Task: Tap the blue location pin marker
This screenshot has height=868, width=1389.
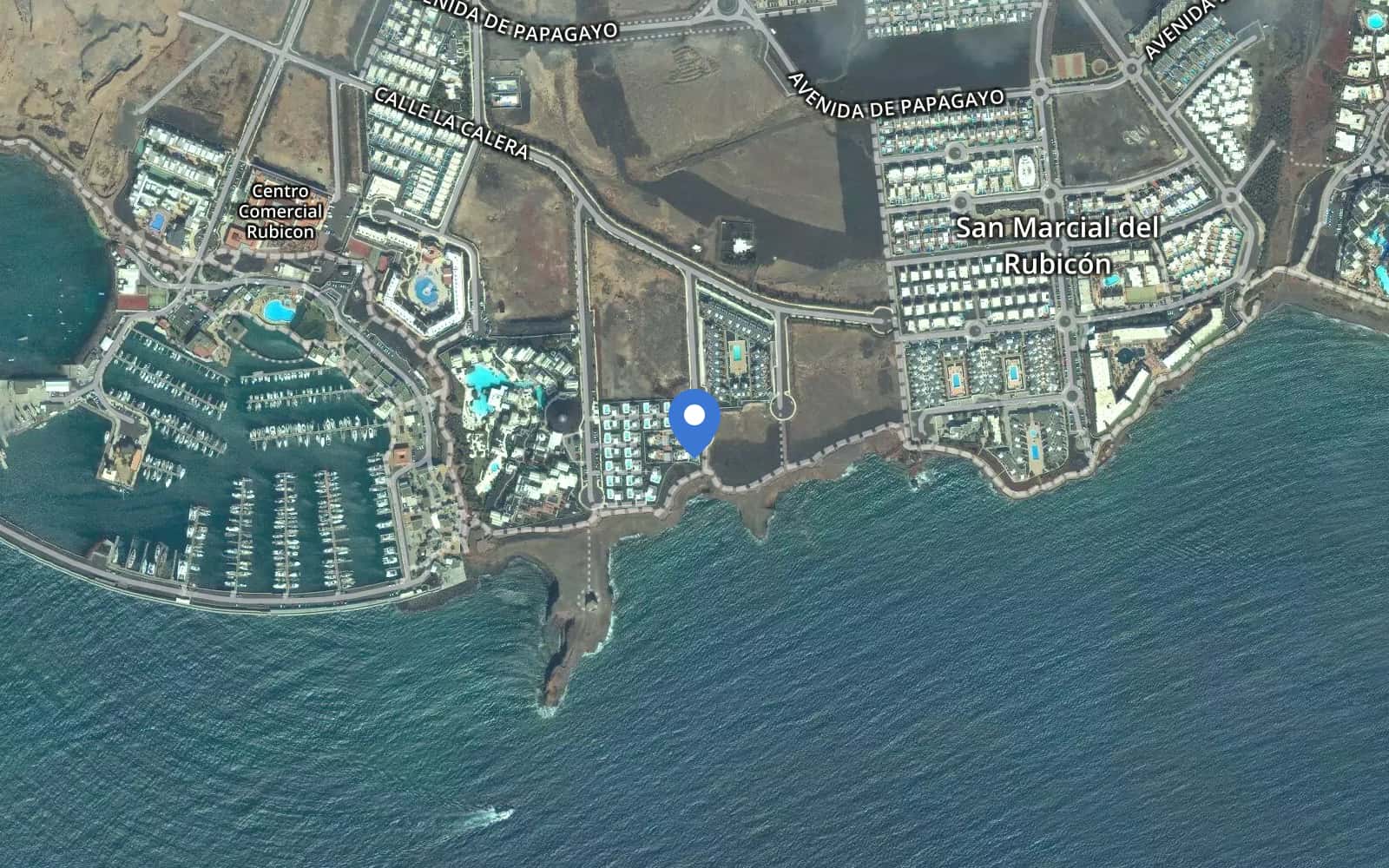Action: [x=694, y=419]
